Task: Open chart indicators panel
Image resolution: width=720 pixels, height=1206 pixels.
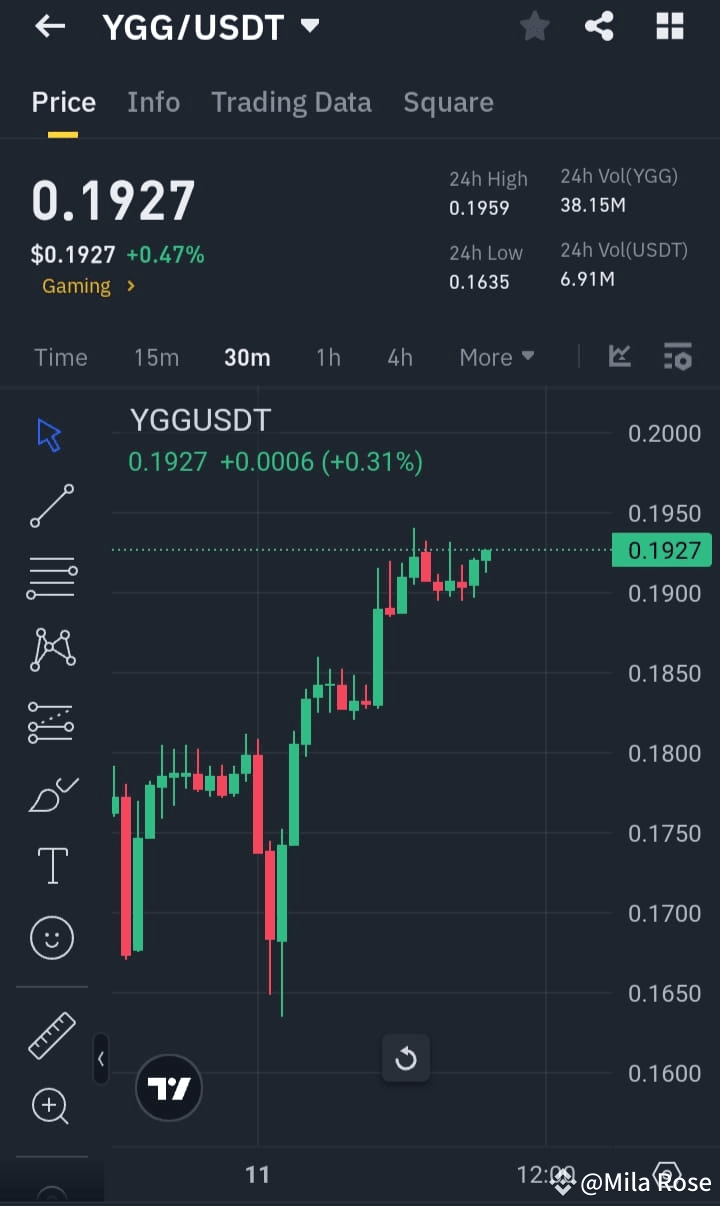Action: [x=619, y=356]
